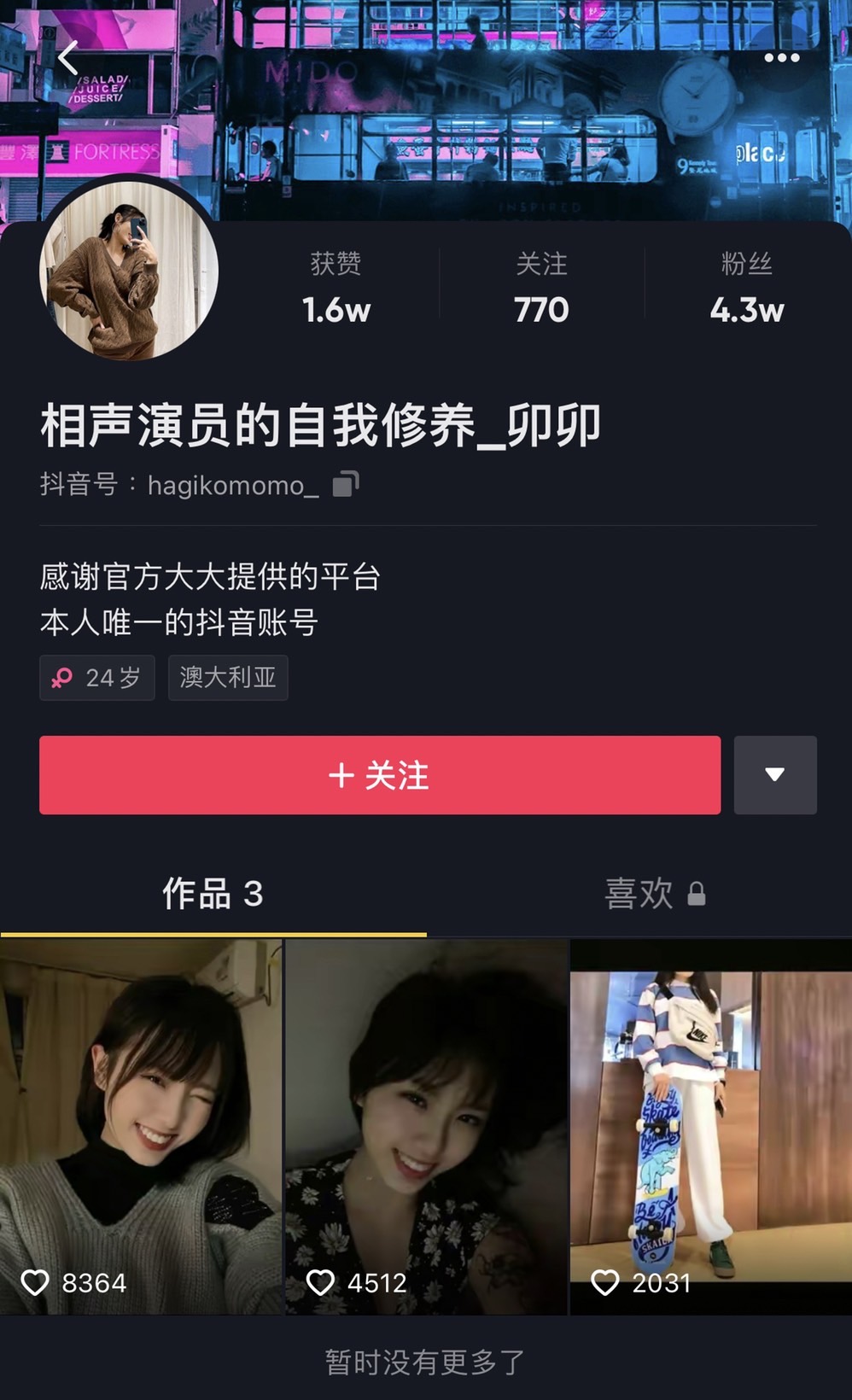The height and width of the screenshot is (1400, 852).
Task: Expand the dropdown arrow beside the follow button
Action: click(775, 775)
